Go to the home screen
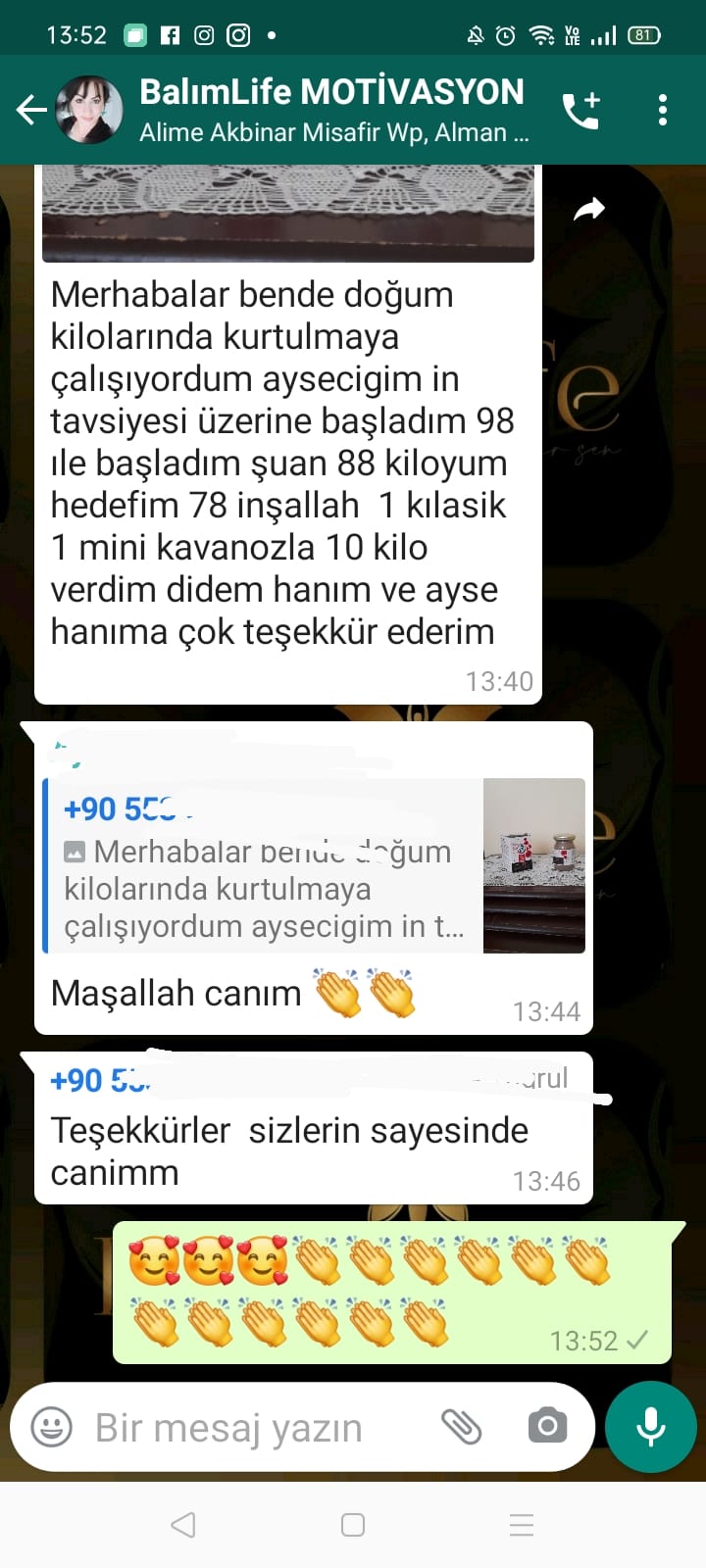706x1568 pixels. tap(353, 1525)
